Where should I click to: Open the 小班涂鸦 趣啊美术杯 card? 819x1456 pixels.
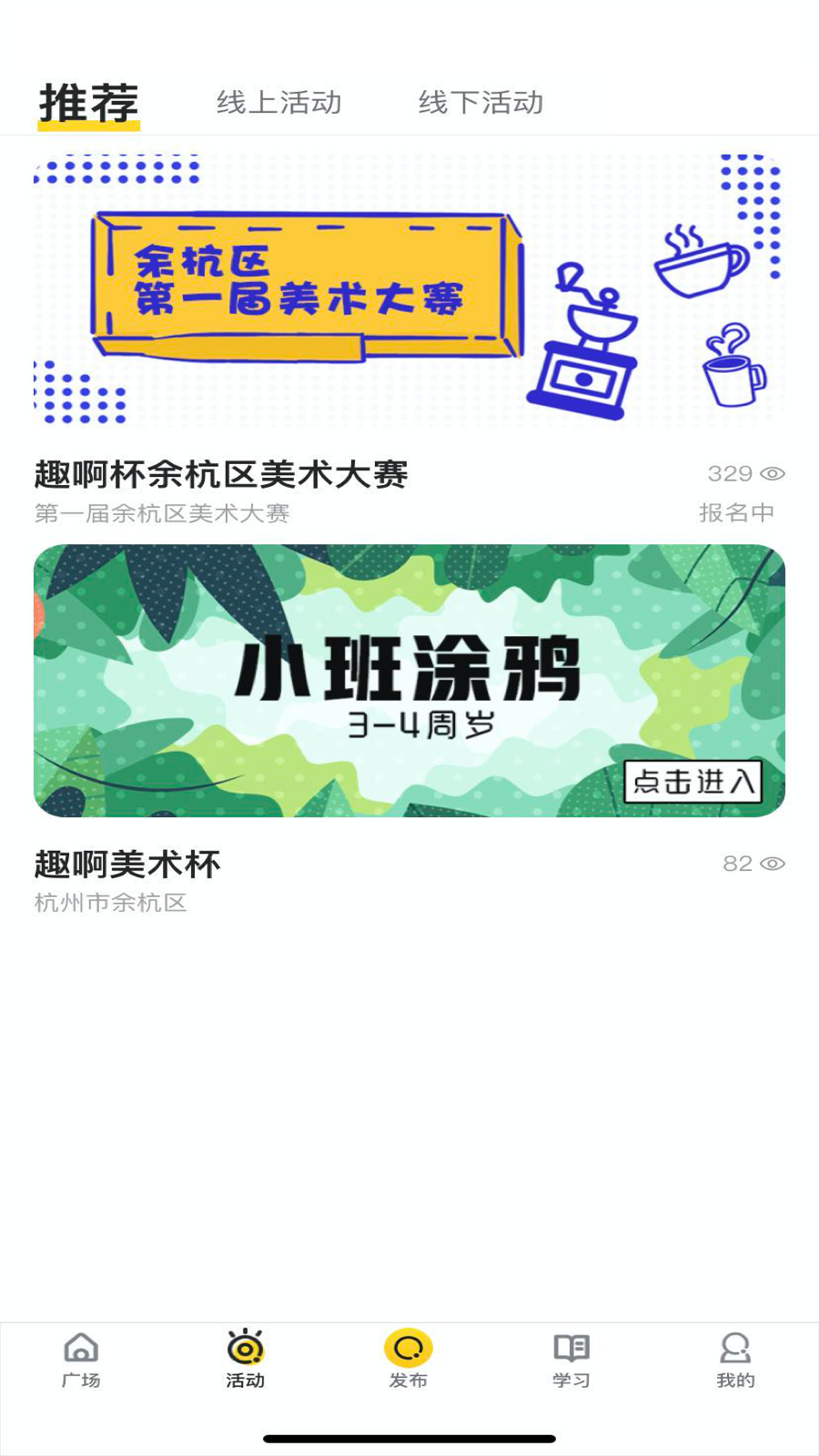pyautogui.click(x=409, y=730)
